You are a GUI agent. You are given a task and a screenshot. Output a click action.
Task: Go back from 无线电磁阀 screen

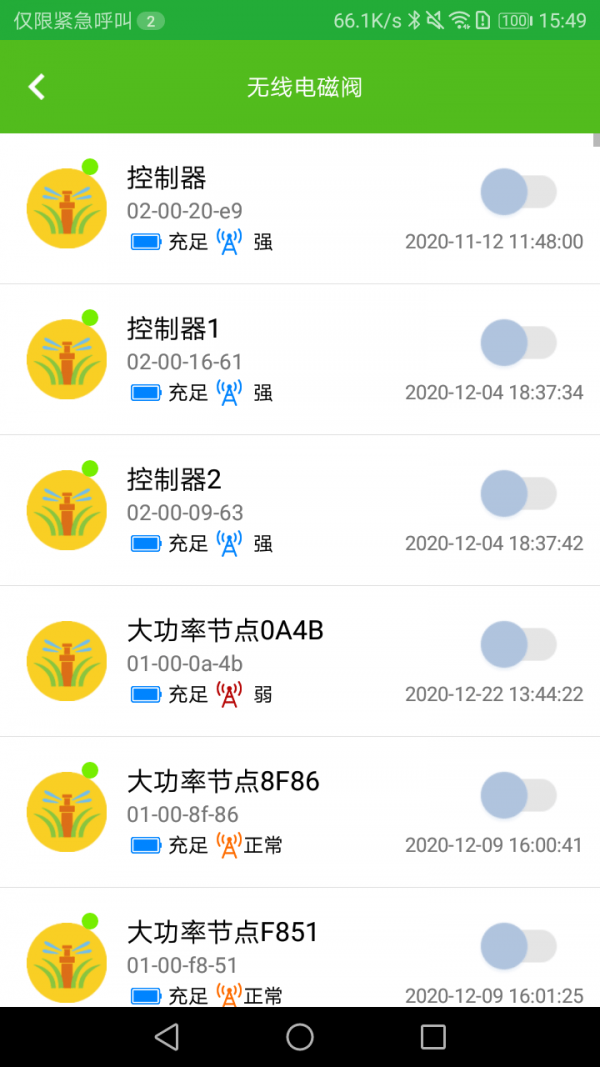click(37, 87)
